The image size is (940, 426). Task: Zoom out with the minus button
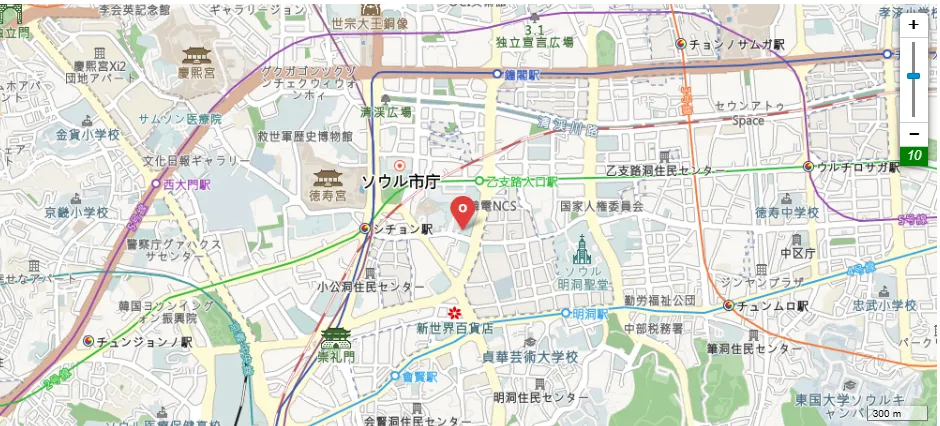[914, 134]
